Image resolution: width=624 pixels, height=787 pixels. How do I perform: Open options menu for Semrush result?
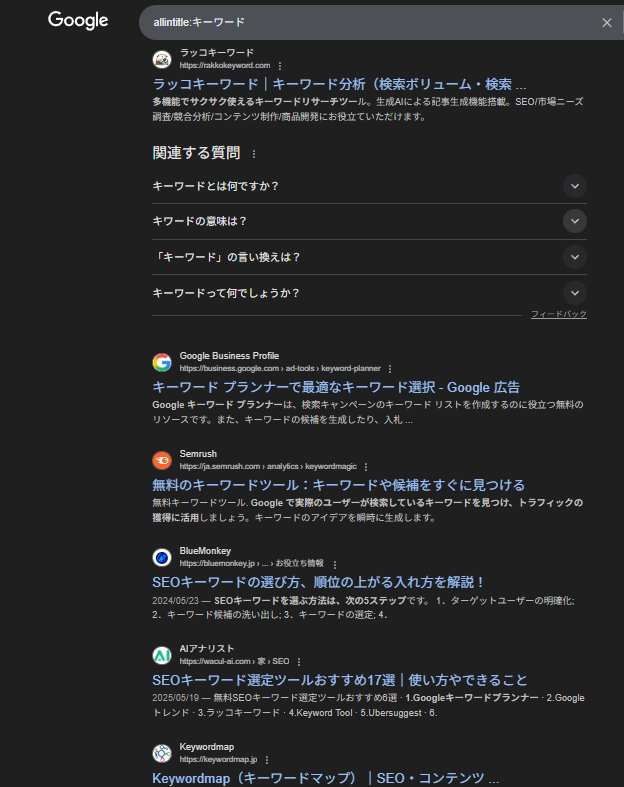366,466
